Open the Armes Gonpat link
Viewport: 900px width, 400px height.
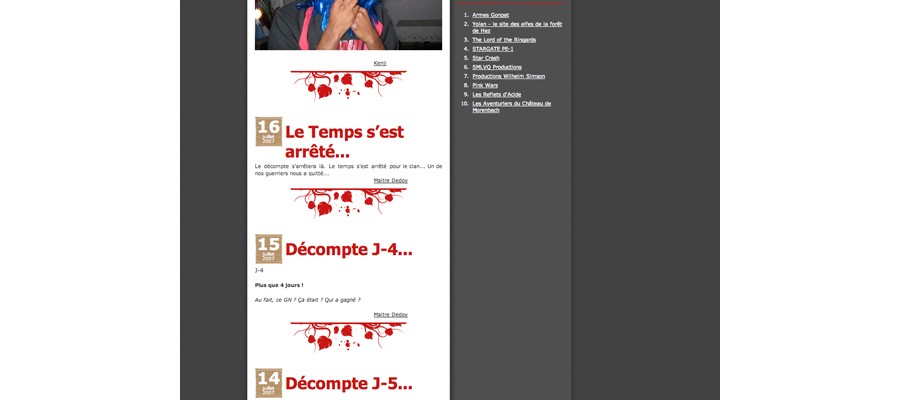490,15
